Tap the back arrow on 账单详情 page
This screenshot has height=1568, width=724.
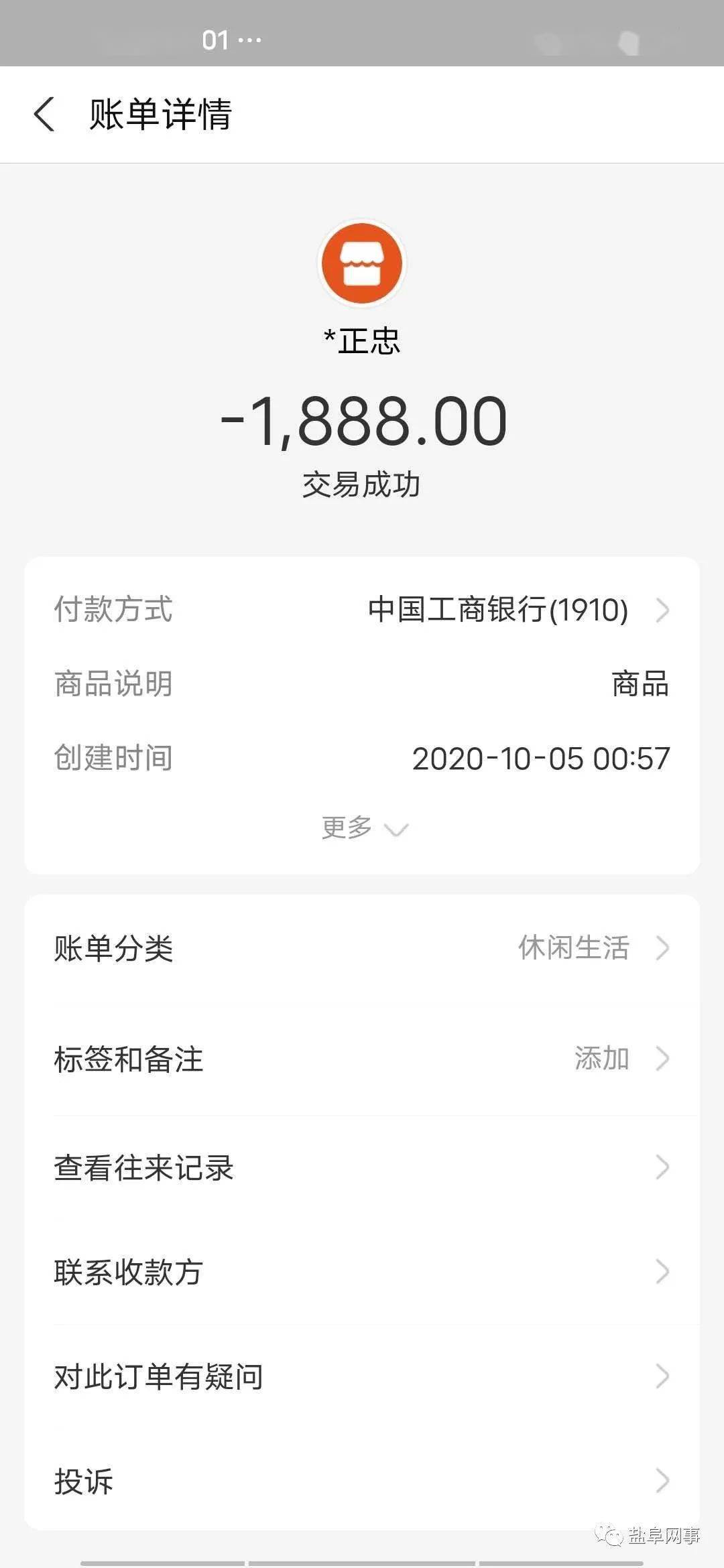click(45, 115)
